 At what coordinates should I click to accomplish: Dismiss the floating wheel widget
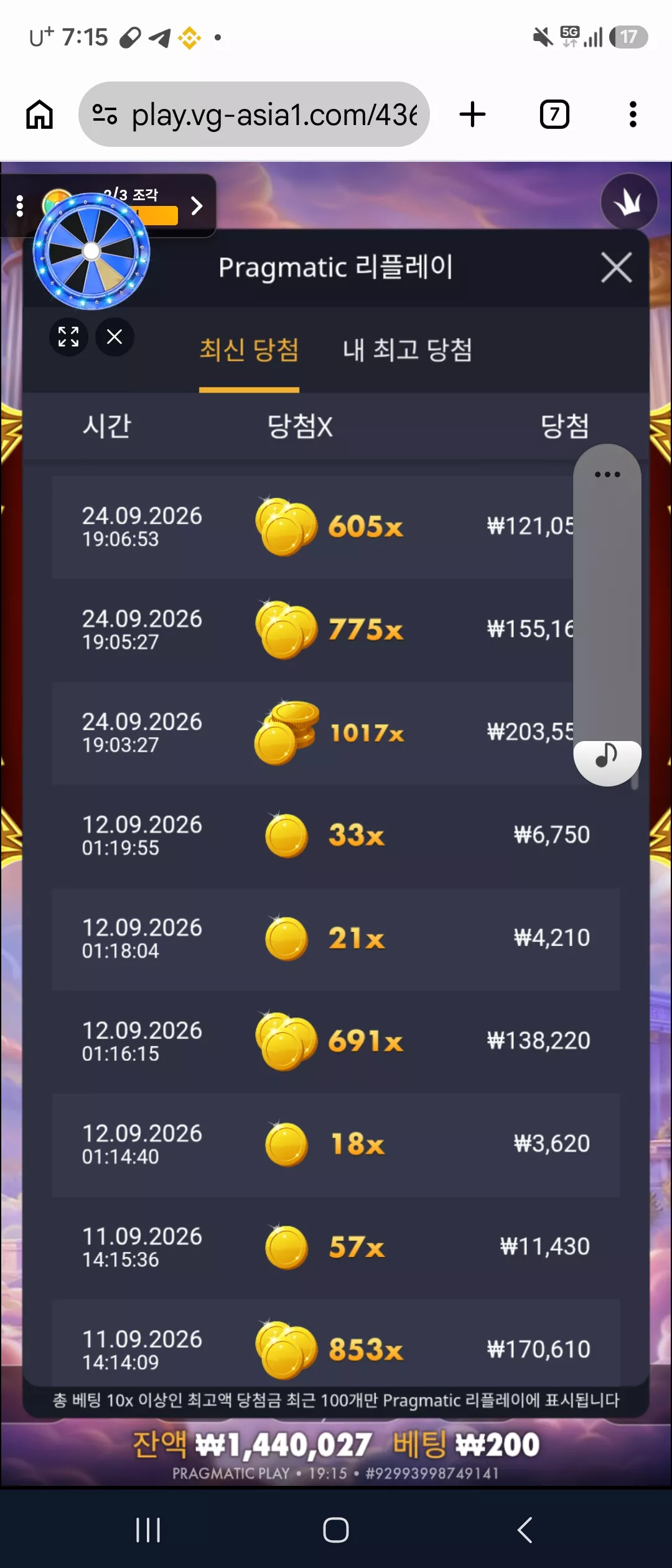114,337
